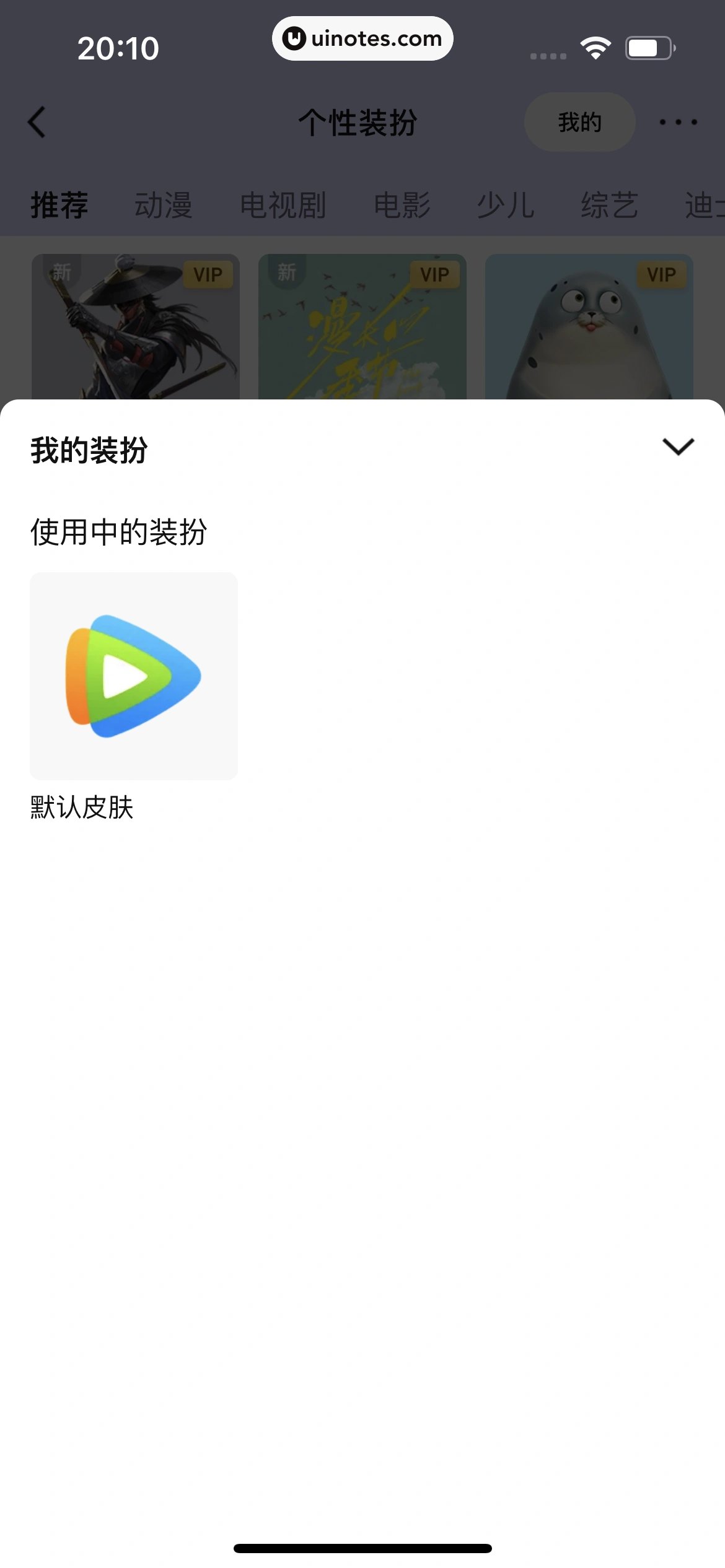This screenshot has height=1568, width=725.
Task: Open the seal VIP skin card
Action: [x=589, y=327]
